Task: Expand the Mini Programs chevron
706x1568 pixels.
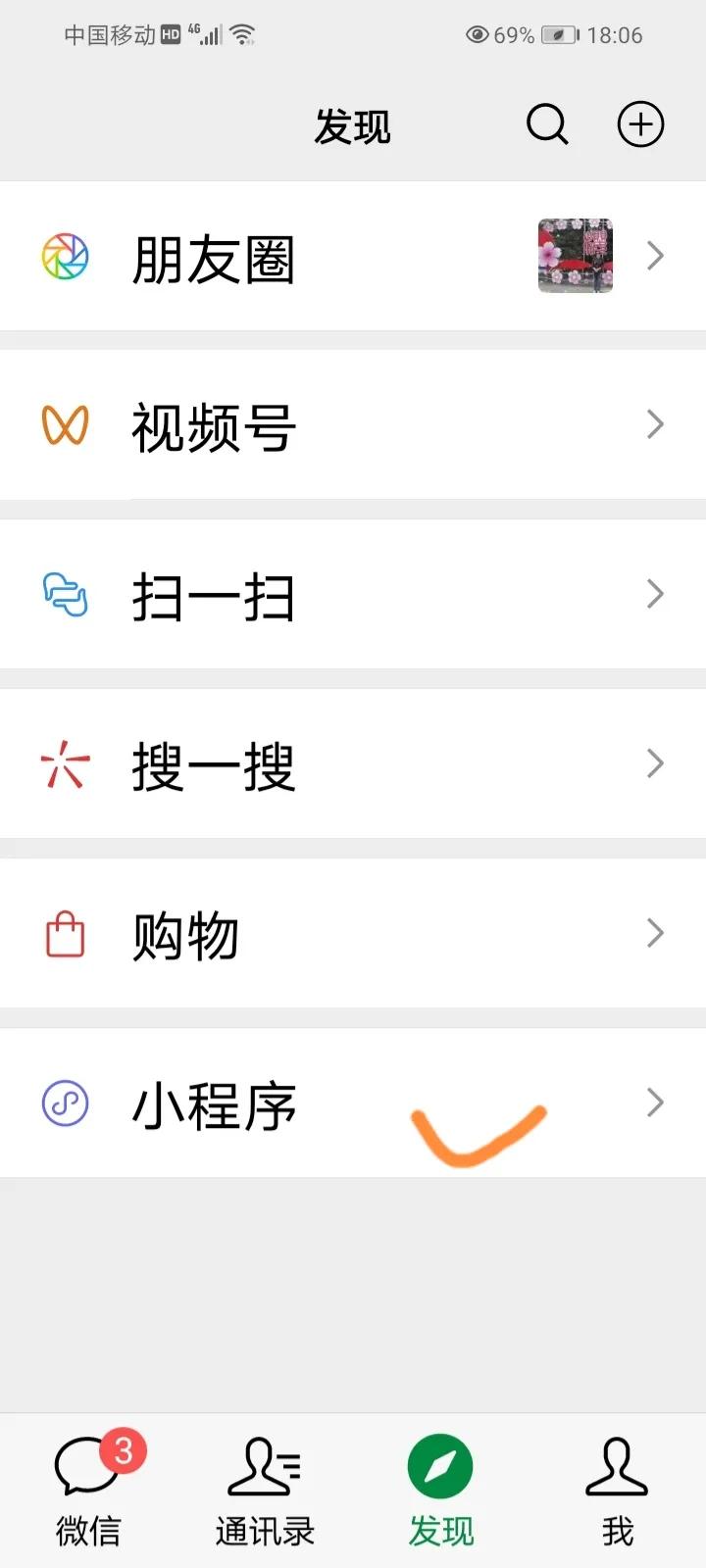Action: pyautogui.click(x=655, y=1102)
